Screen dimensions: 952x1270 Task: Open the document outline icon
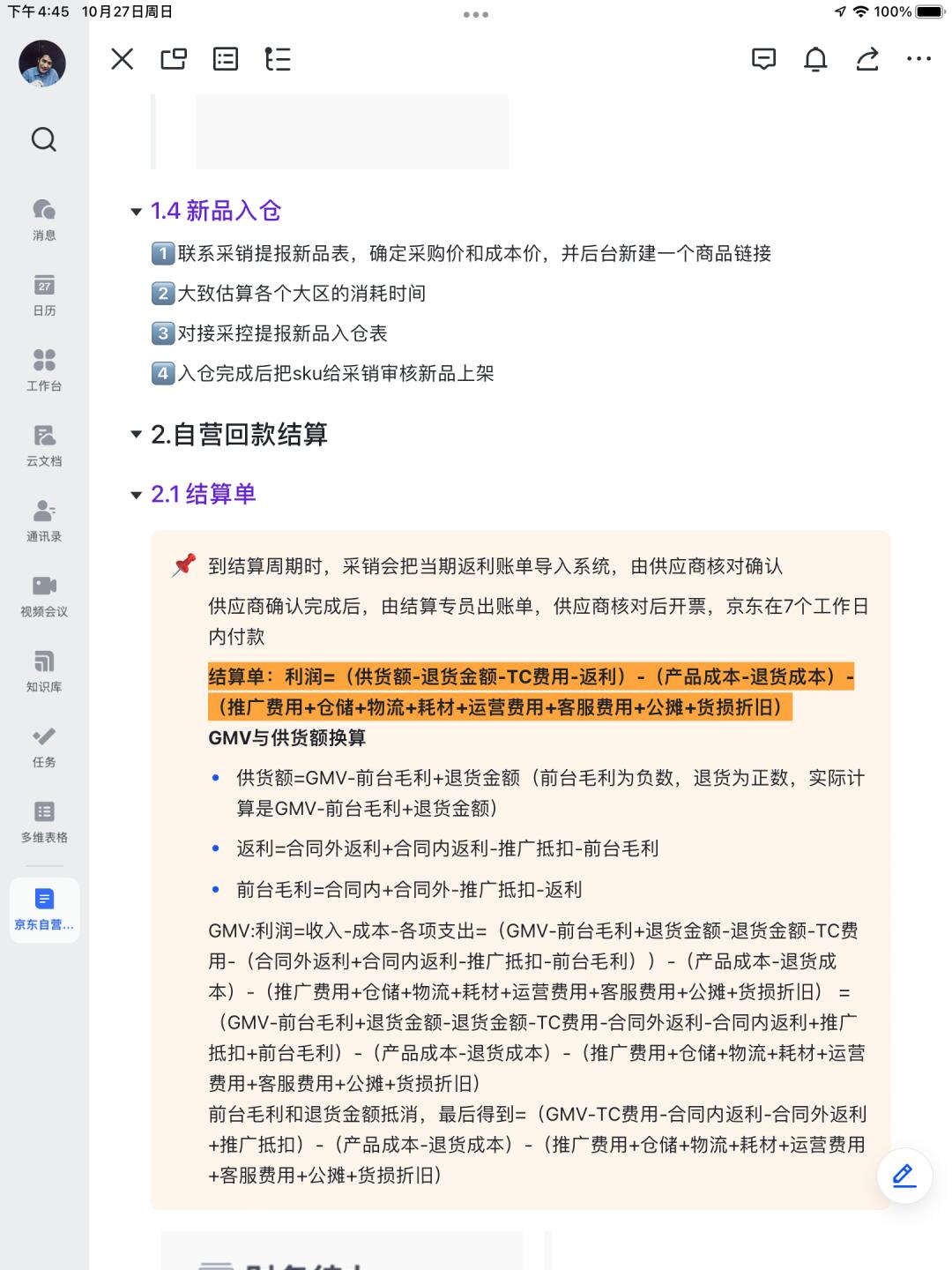tap(226, 59)
